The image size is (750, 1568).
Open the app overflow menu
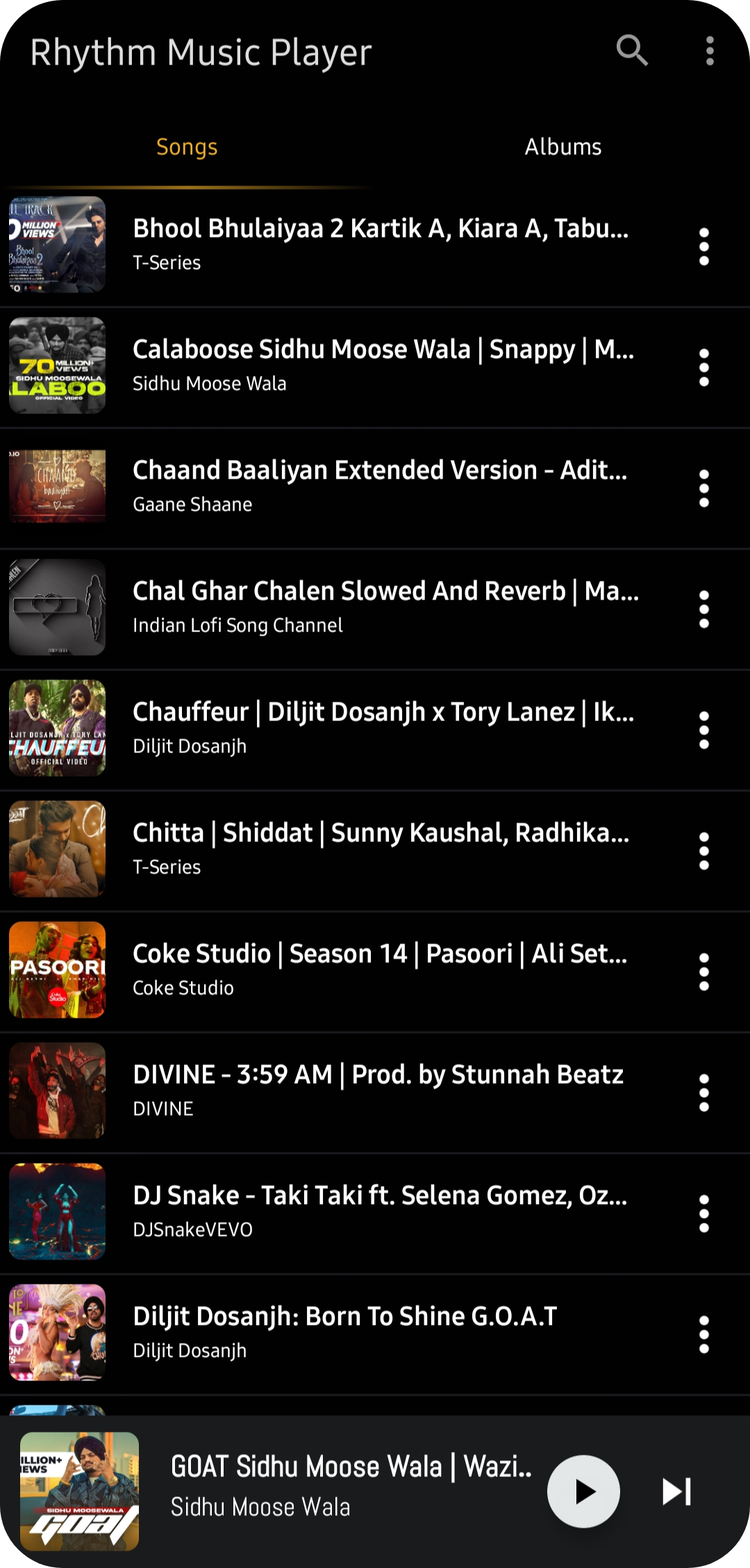point(709,51)
